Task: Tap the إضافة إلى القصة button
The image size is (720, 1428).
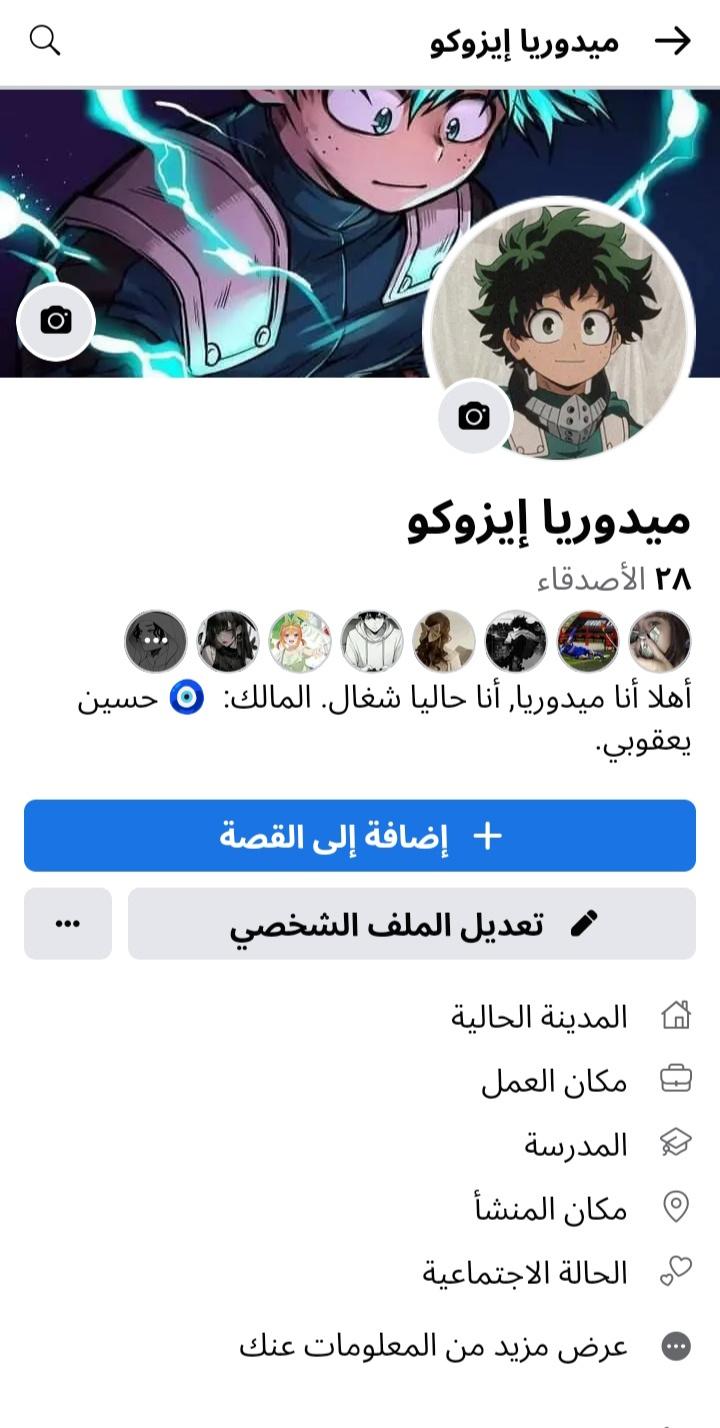Action: click(x=360, y=836)
